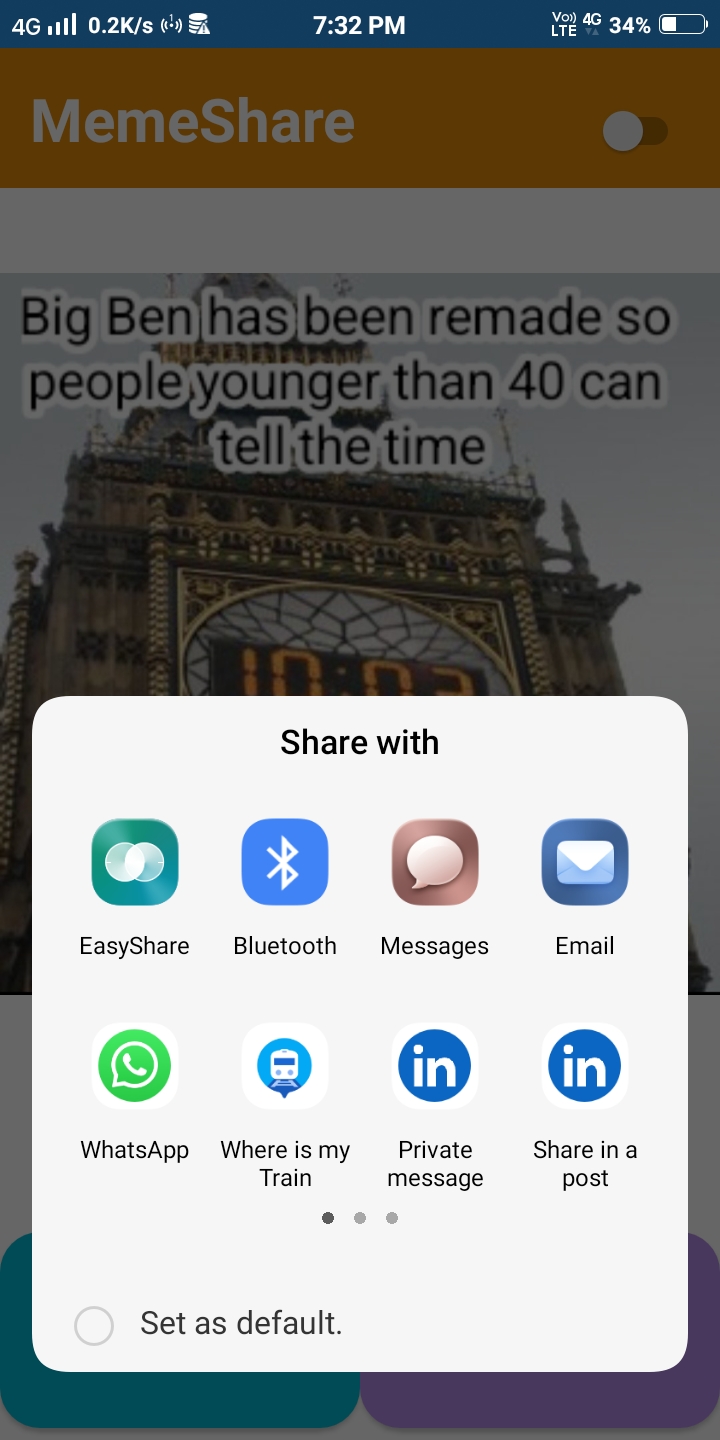
Task: Select the Set as default radio button
Action: 94,1325
